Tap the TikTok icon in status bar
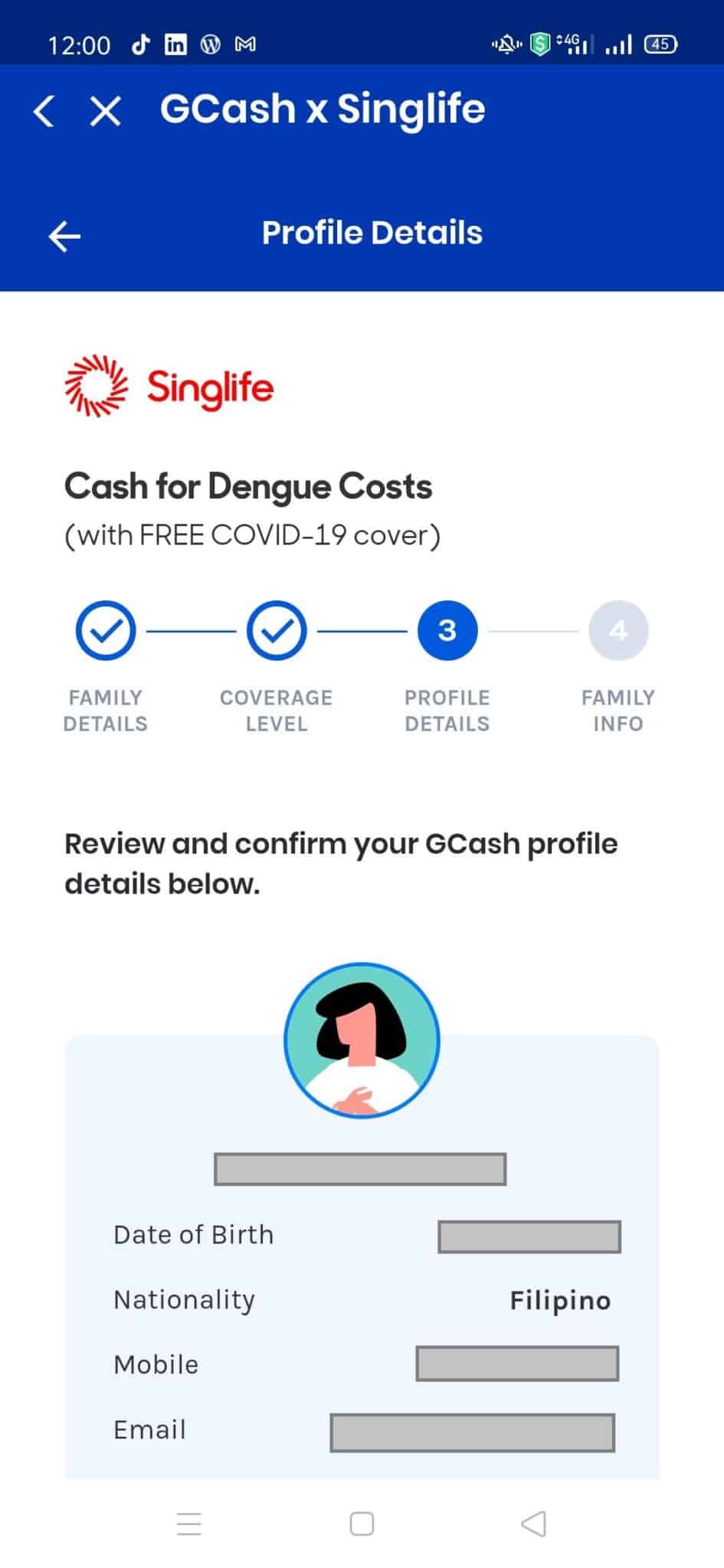The image size is (724, 1568). click(139, 44)
